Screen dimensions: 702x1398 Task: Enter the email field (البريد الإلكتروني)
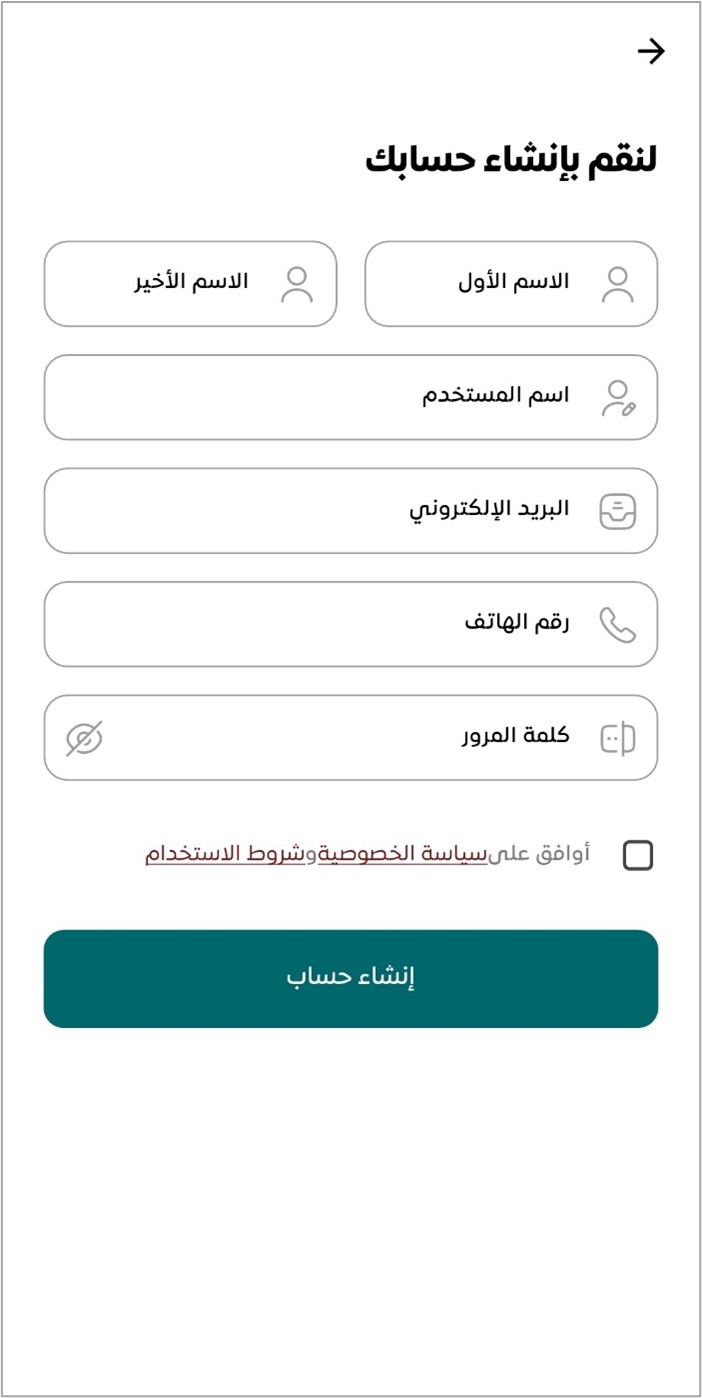tap(351, 511)
